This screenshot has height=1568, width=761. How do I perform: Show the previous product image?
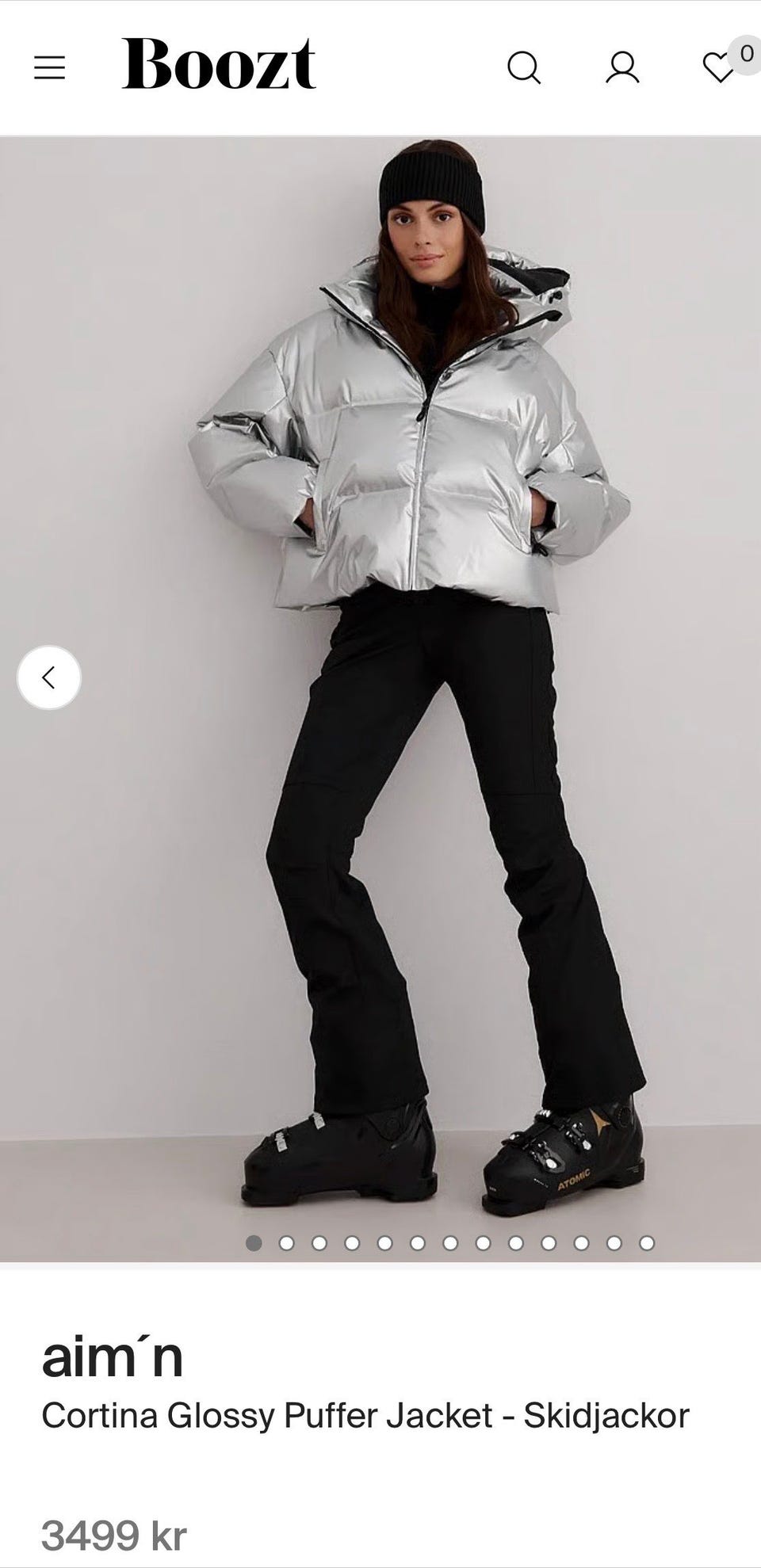[49, 677]
